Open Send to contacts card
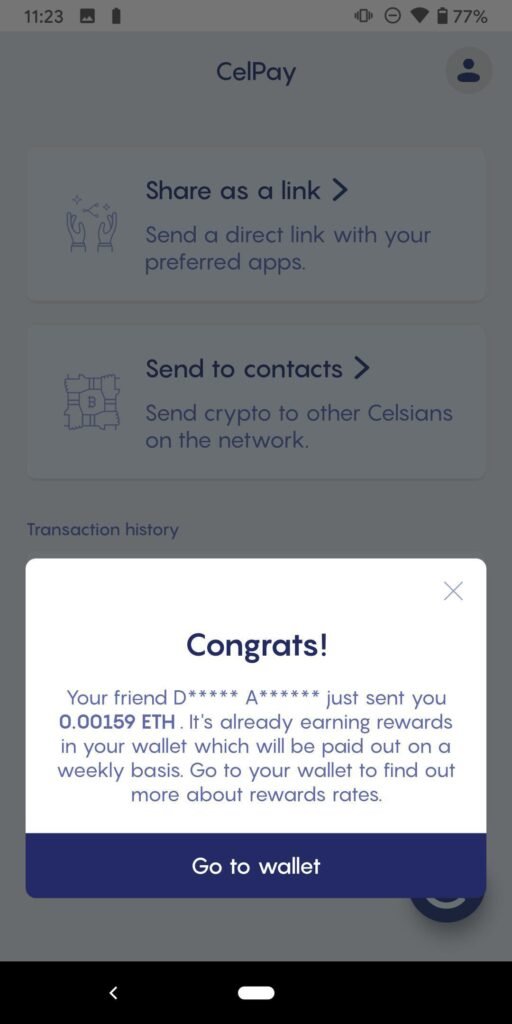The width and height of the screenshot is (512, 1024). pyautogui.click(x=256, y=402)
